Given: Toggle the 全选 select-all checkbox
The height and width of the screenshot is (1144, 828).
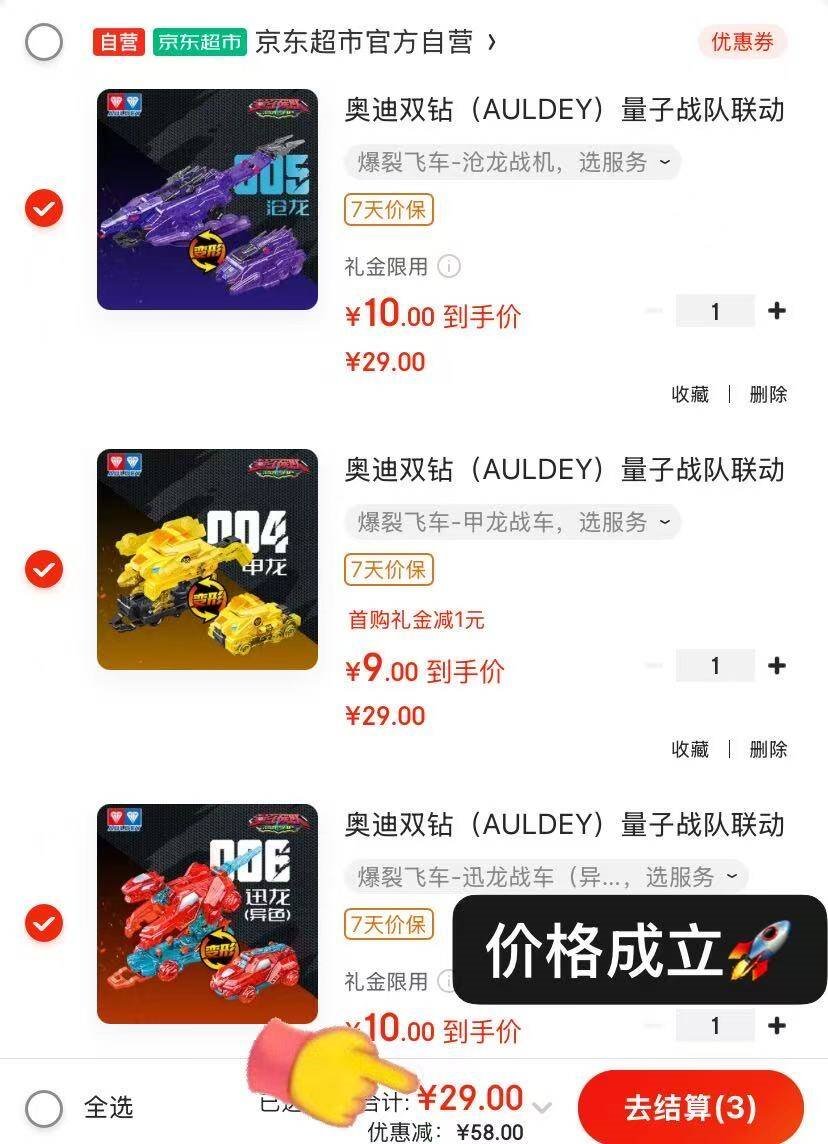Looking at the screenshot, I should point(44,1108).
